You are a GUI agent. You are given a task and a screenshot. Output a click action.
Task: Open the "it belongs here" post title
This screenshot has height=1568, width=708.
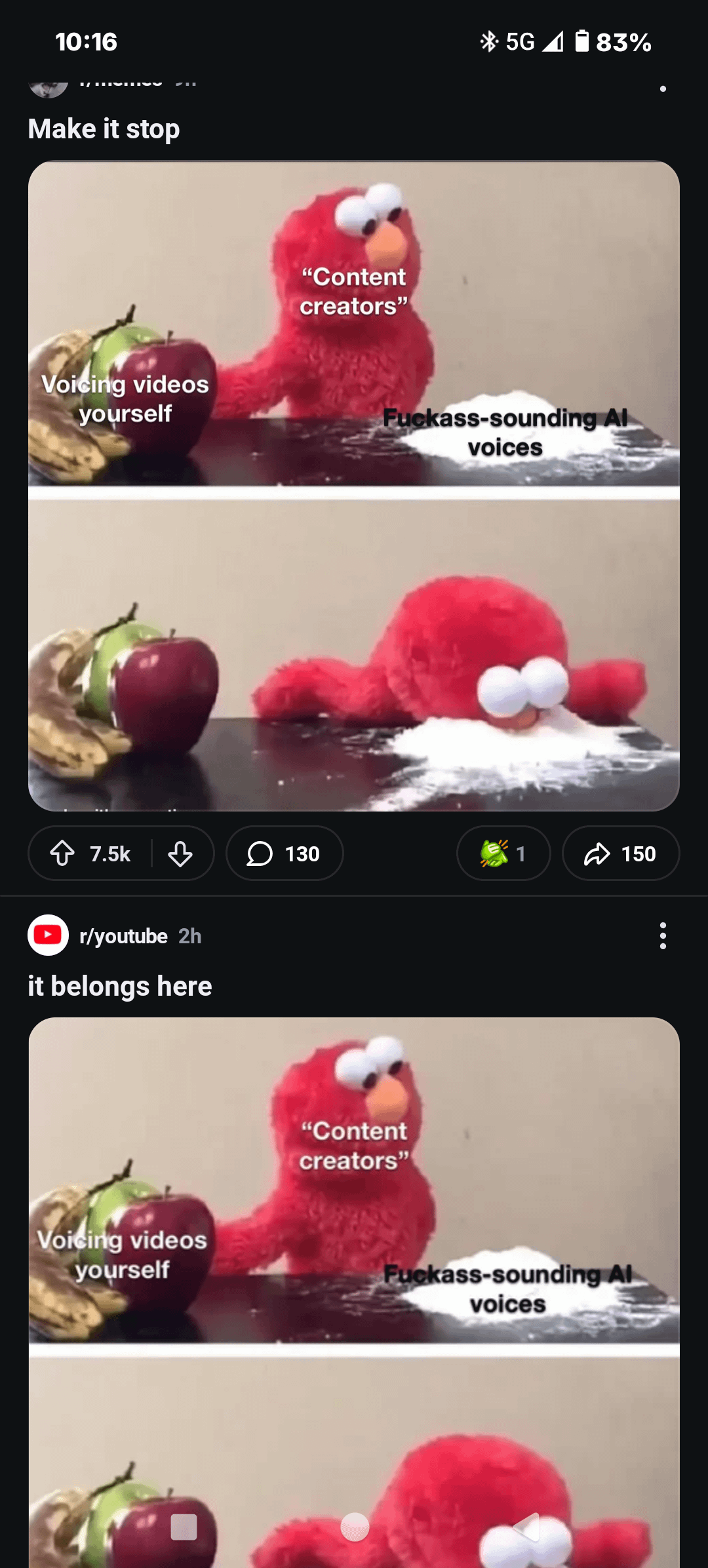[x=120, y=987]
